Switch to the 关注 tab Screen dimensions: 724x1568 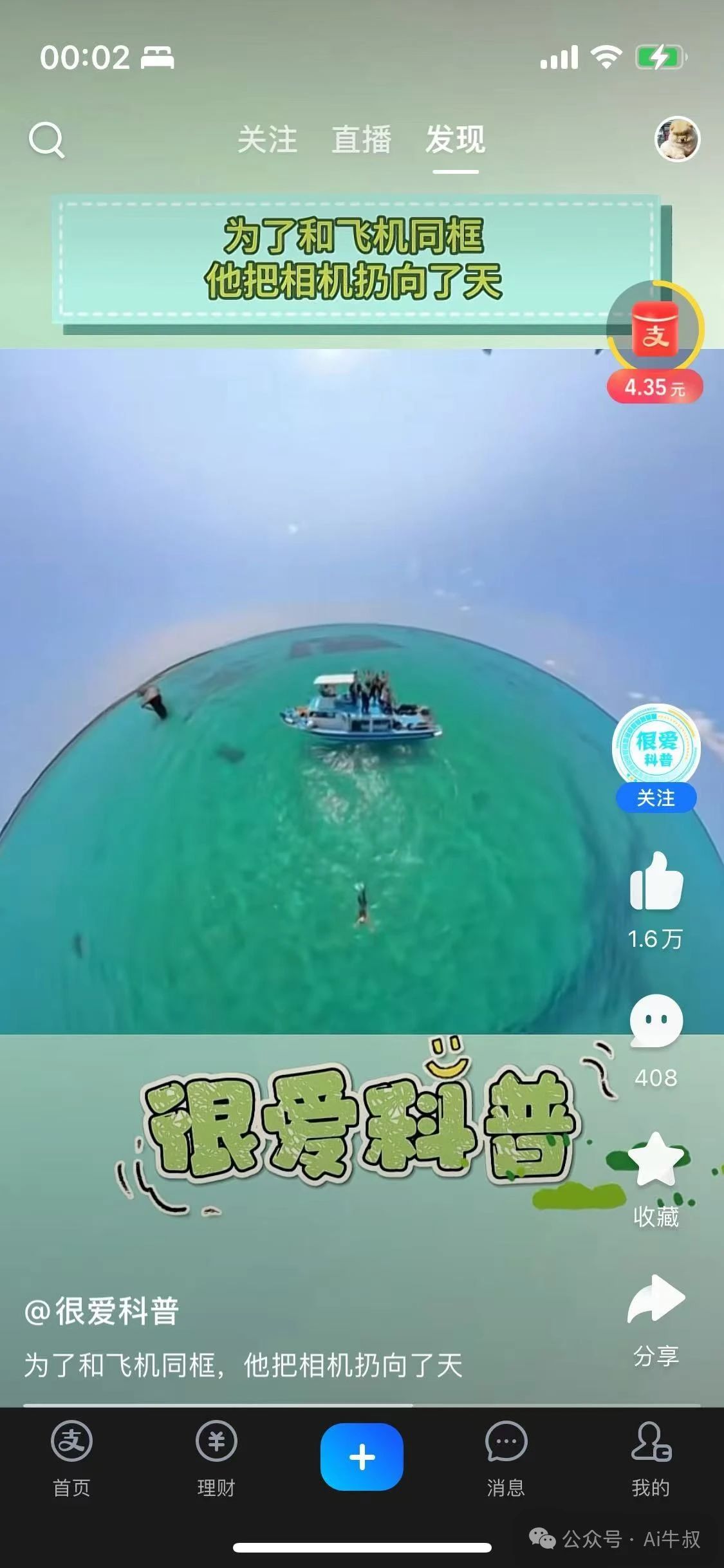coord(267,140)
